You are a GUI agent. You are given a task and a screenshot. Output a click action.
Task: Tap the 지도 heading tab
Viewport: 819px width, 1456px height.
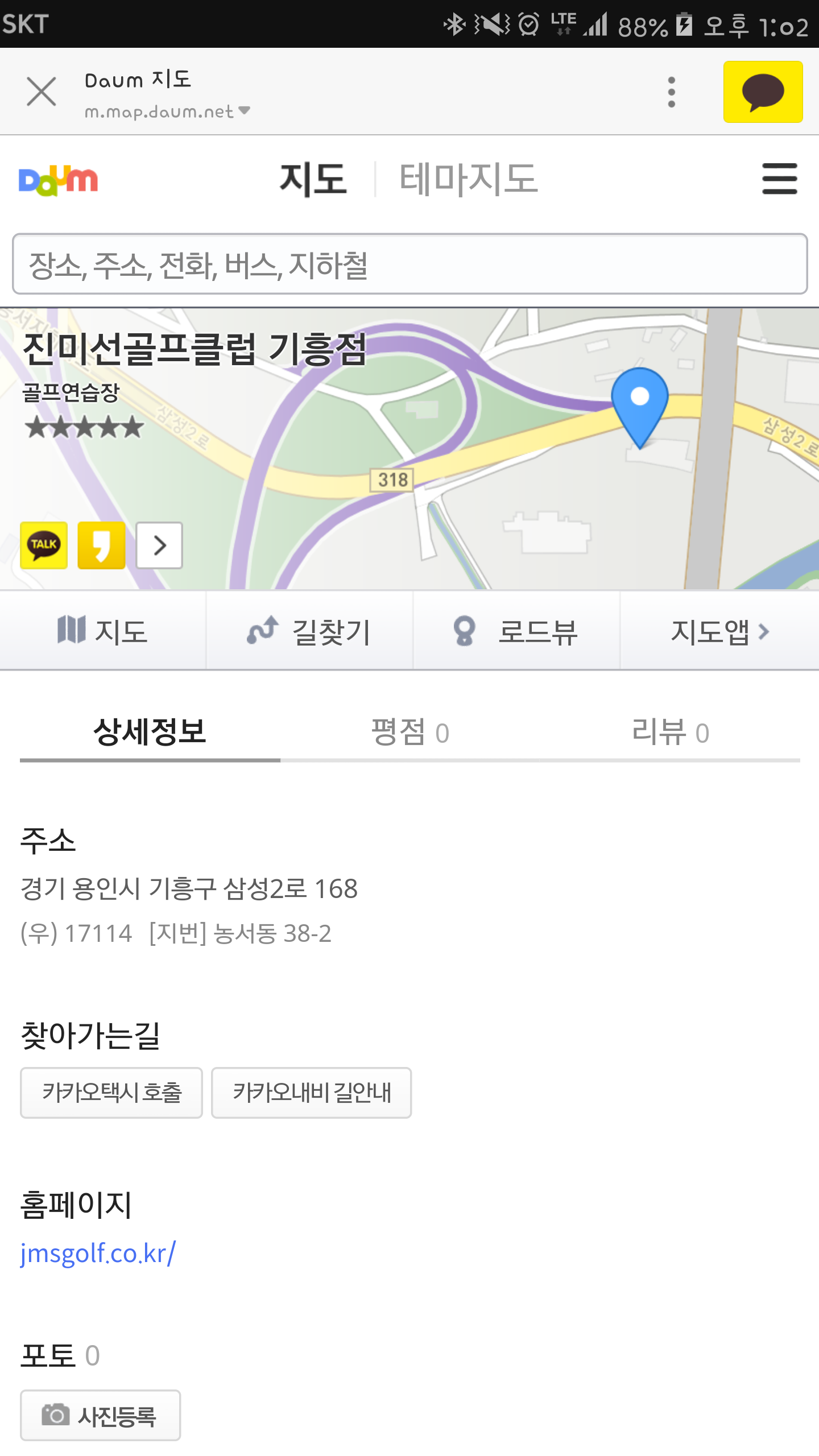(313, 179)
